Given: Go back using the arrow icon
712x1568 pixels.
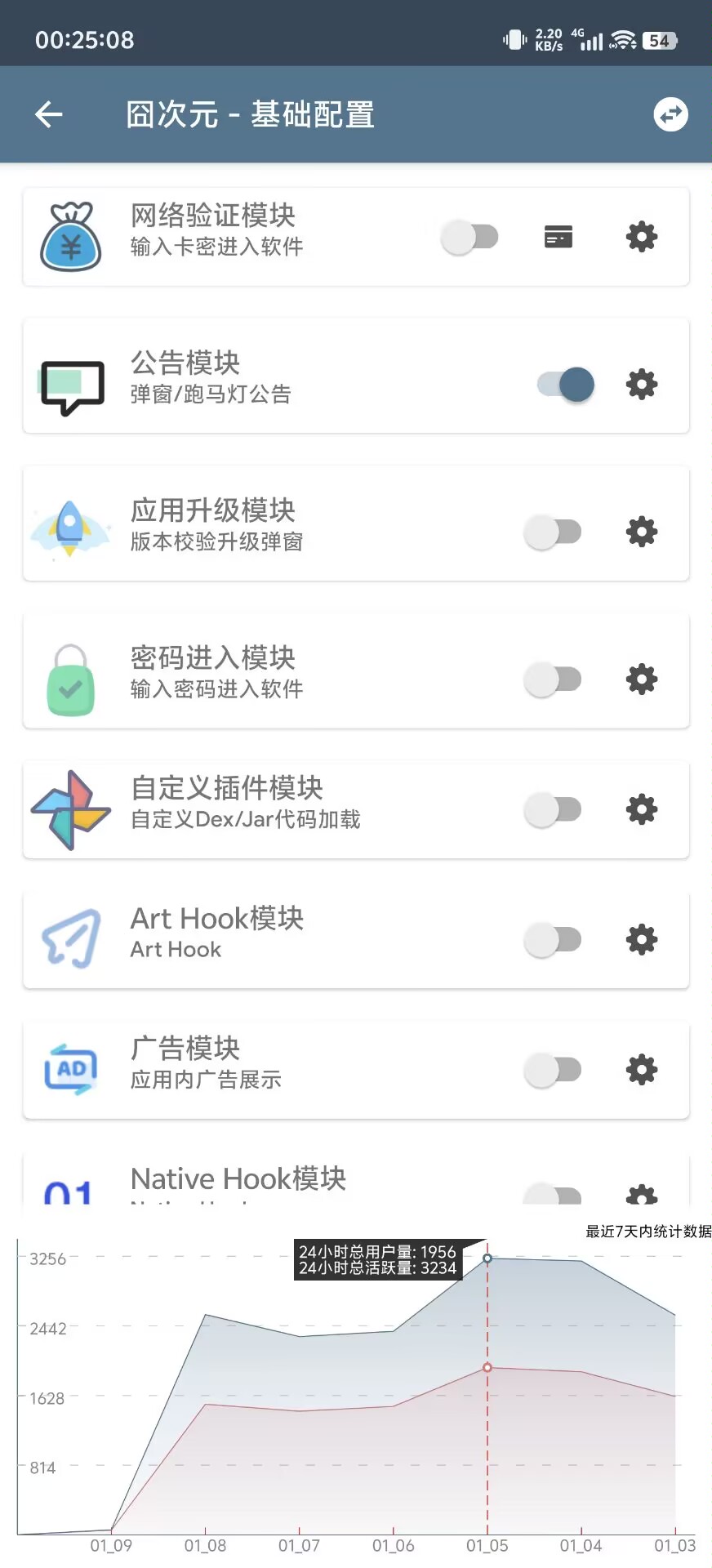Looking at the screenshot, I should (x=49, y=114).
